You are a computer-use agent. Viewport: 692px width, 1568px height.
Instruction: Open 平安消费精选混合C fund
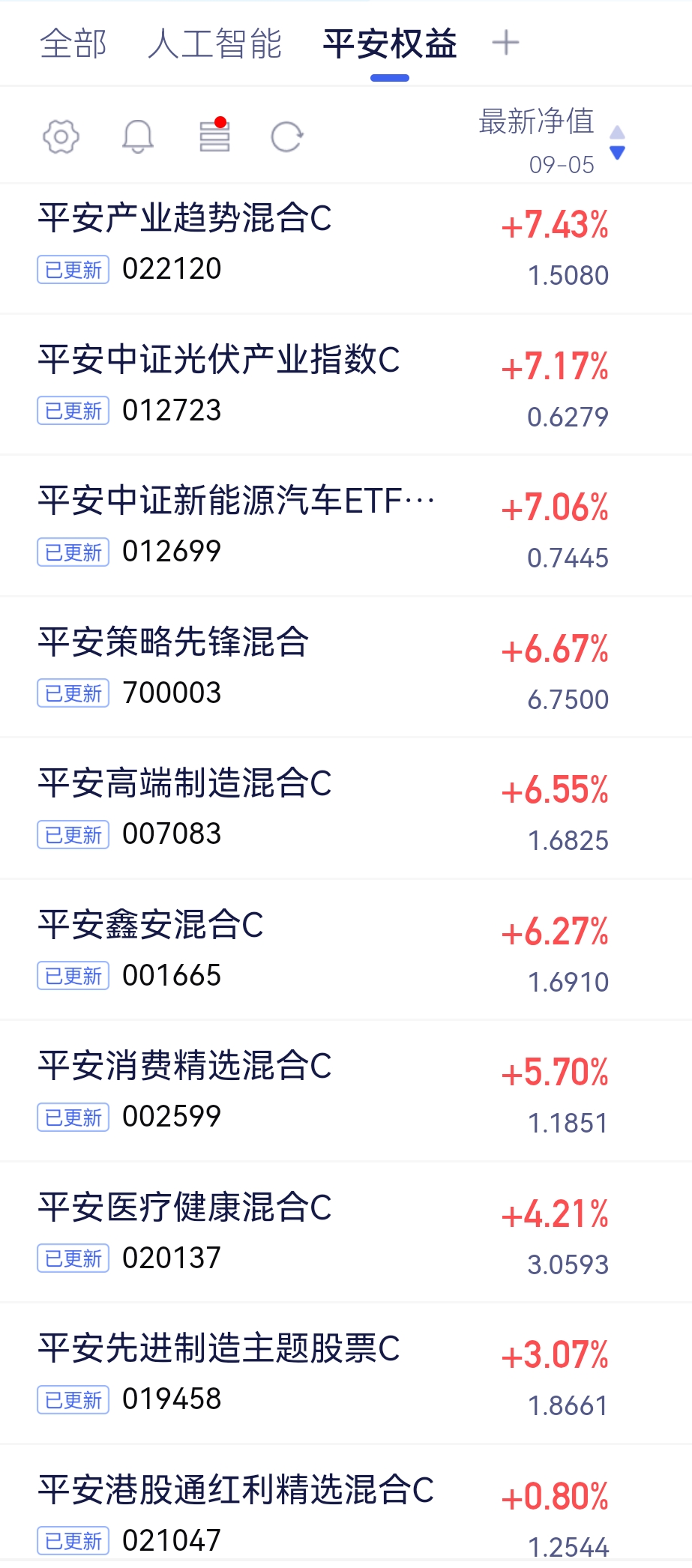(346, 1091)
